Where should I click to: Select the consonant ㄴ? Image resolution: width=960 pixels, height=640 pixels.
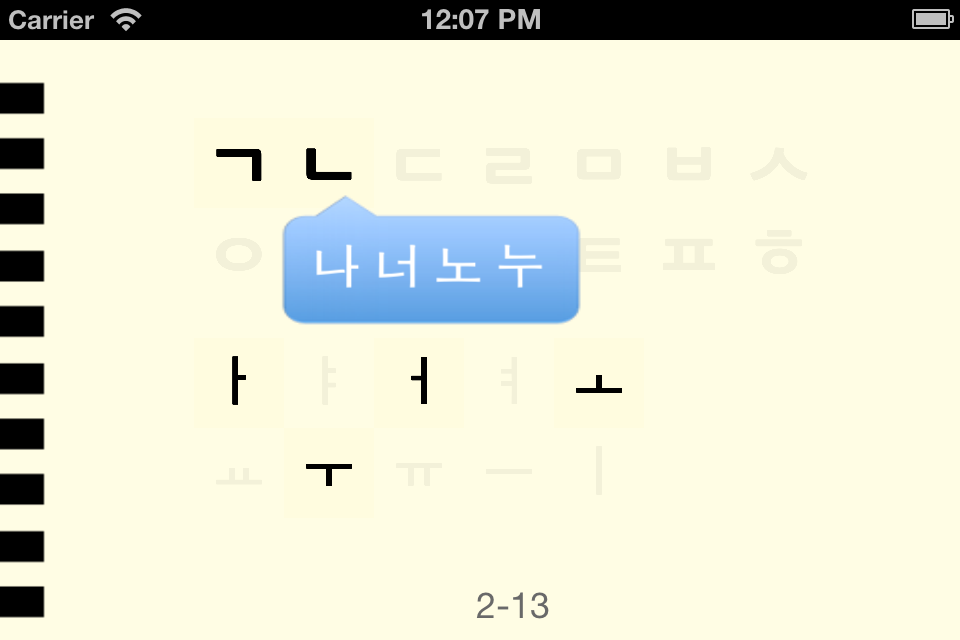click(x=328, y=164)
